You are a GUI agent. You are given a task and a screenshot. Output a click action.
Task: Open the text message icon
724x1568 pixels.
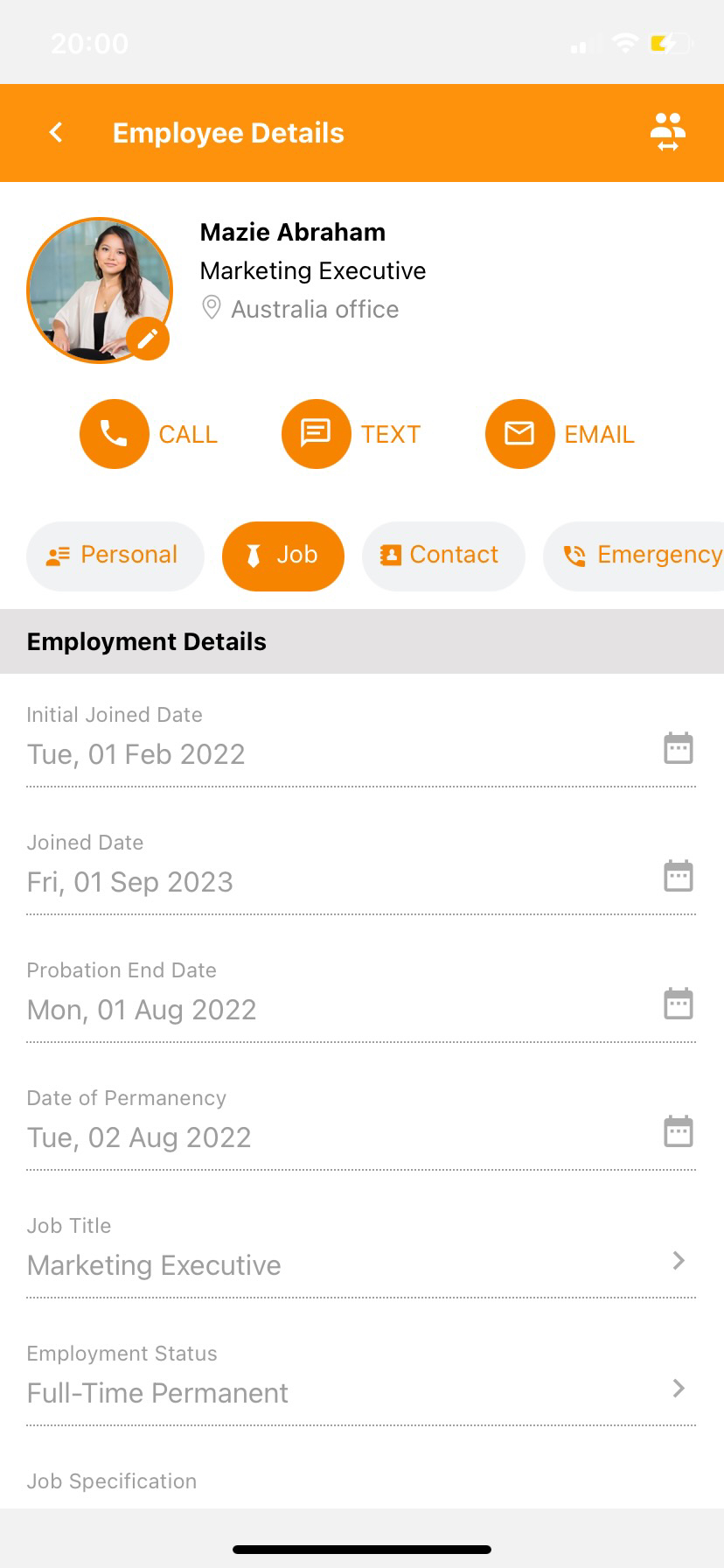click(x=316, y=433)
